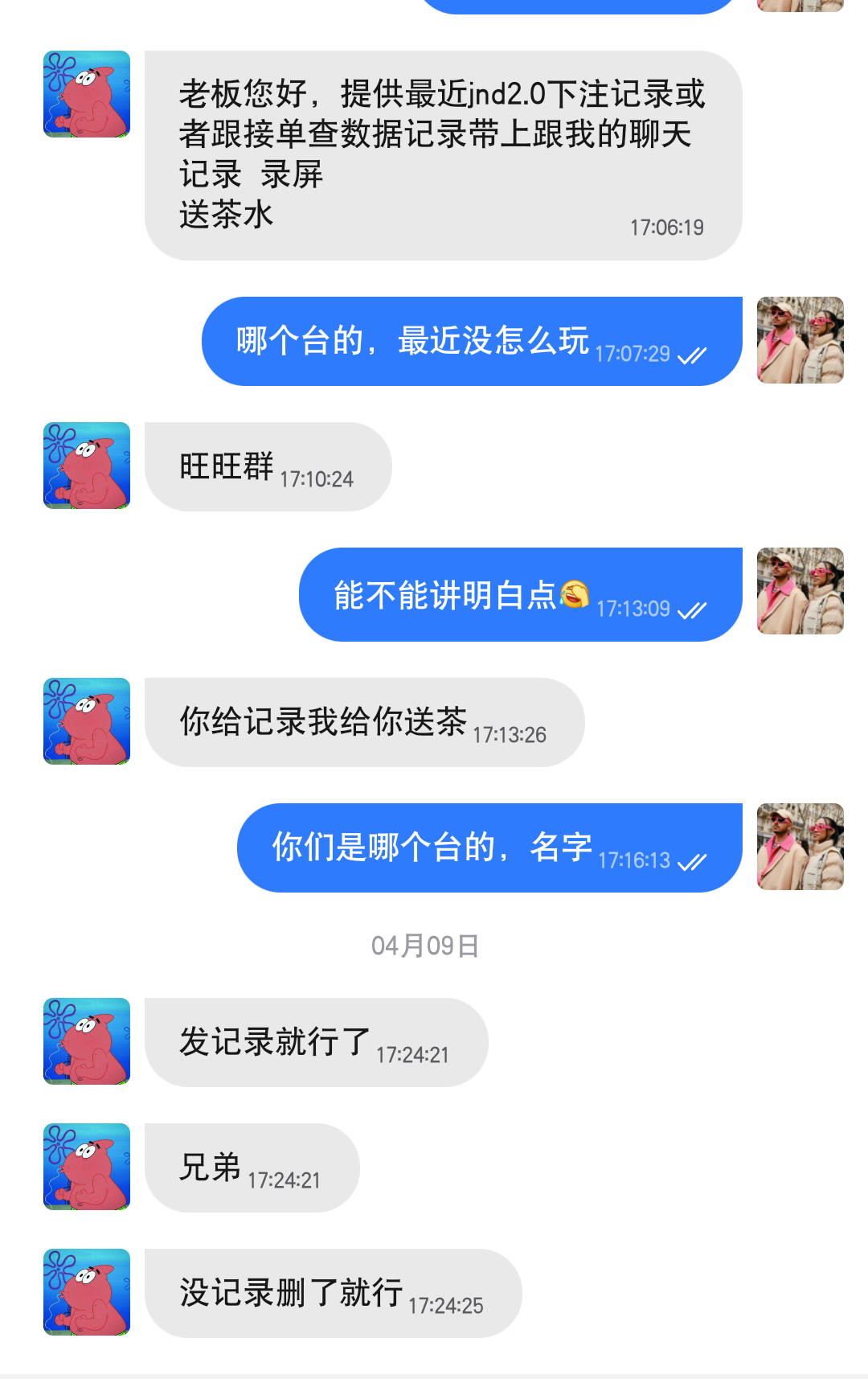Click the 发记录就行了 message bubble
The image size is (868, 1379).
point(313,1042)
